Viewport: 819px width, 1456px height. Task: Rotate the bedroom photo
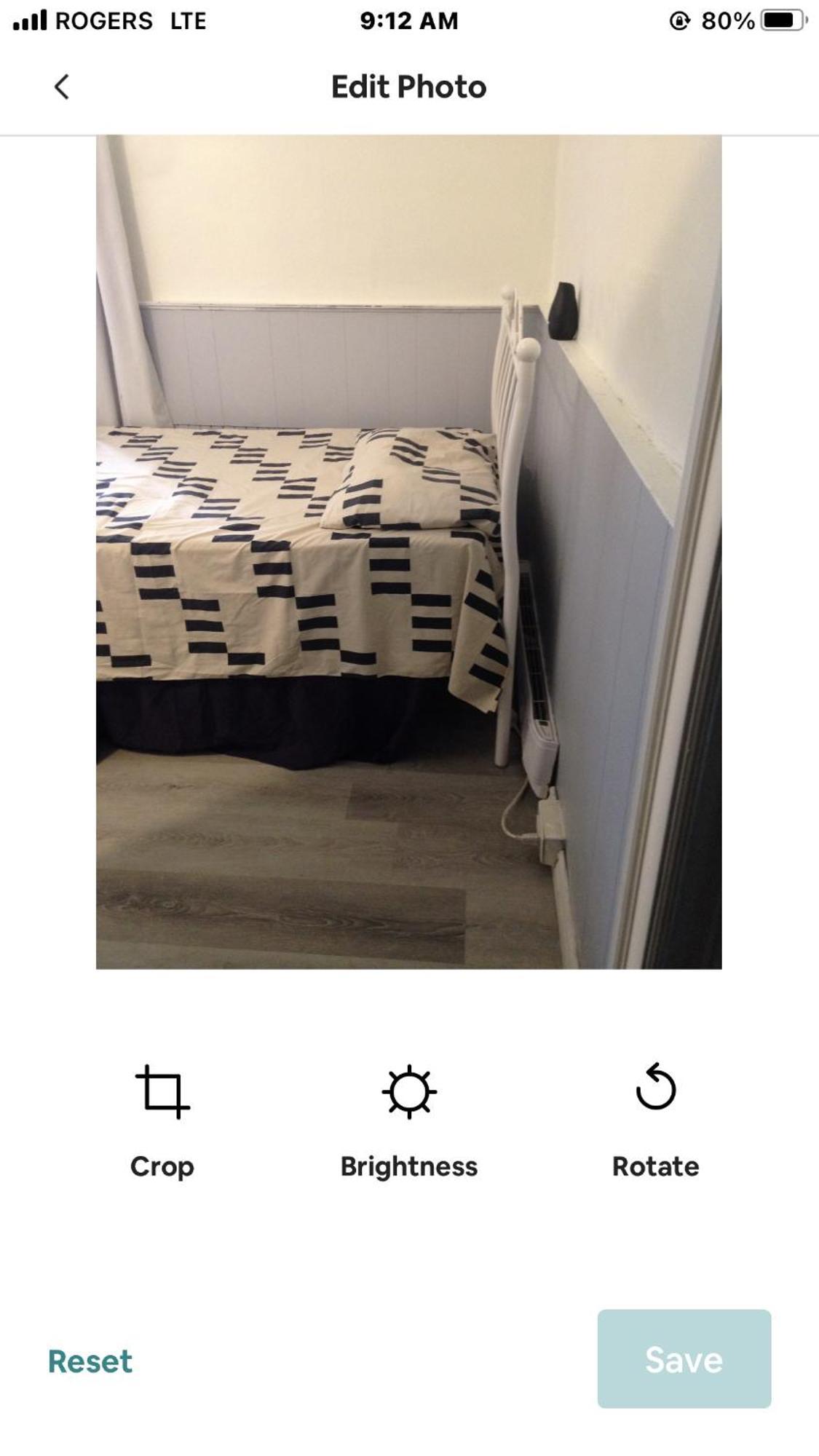coord(655,1117)
